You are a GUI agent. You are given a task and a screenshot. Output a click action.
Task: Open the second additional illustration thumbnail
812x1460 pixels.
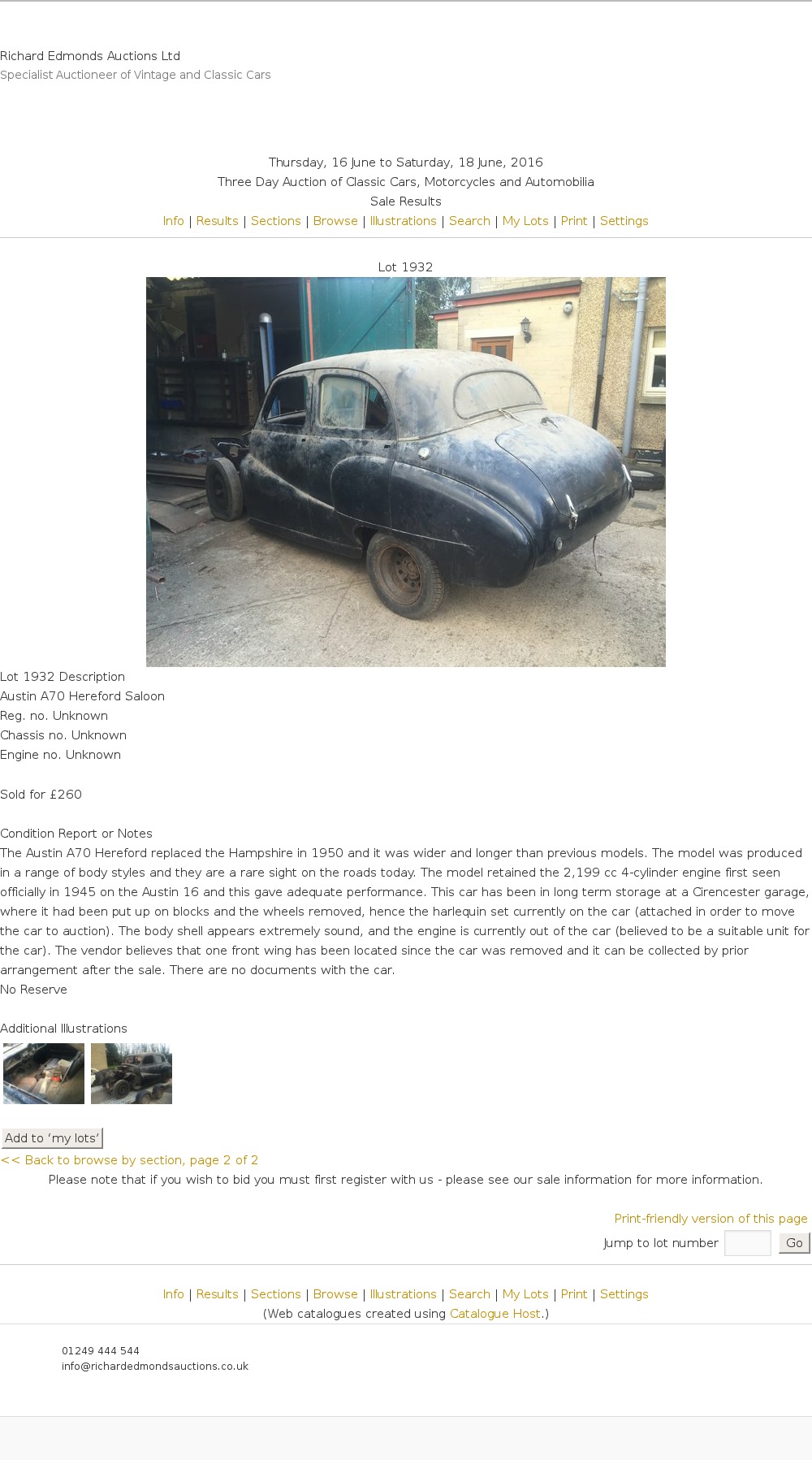(x=132, y=1073)
